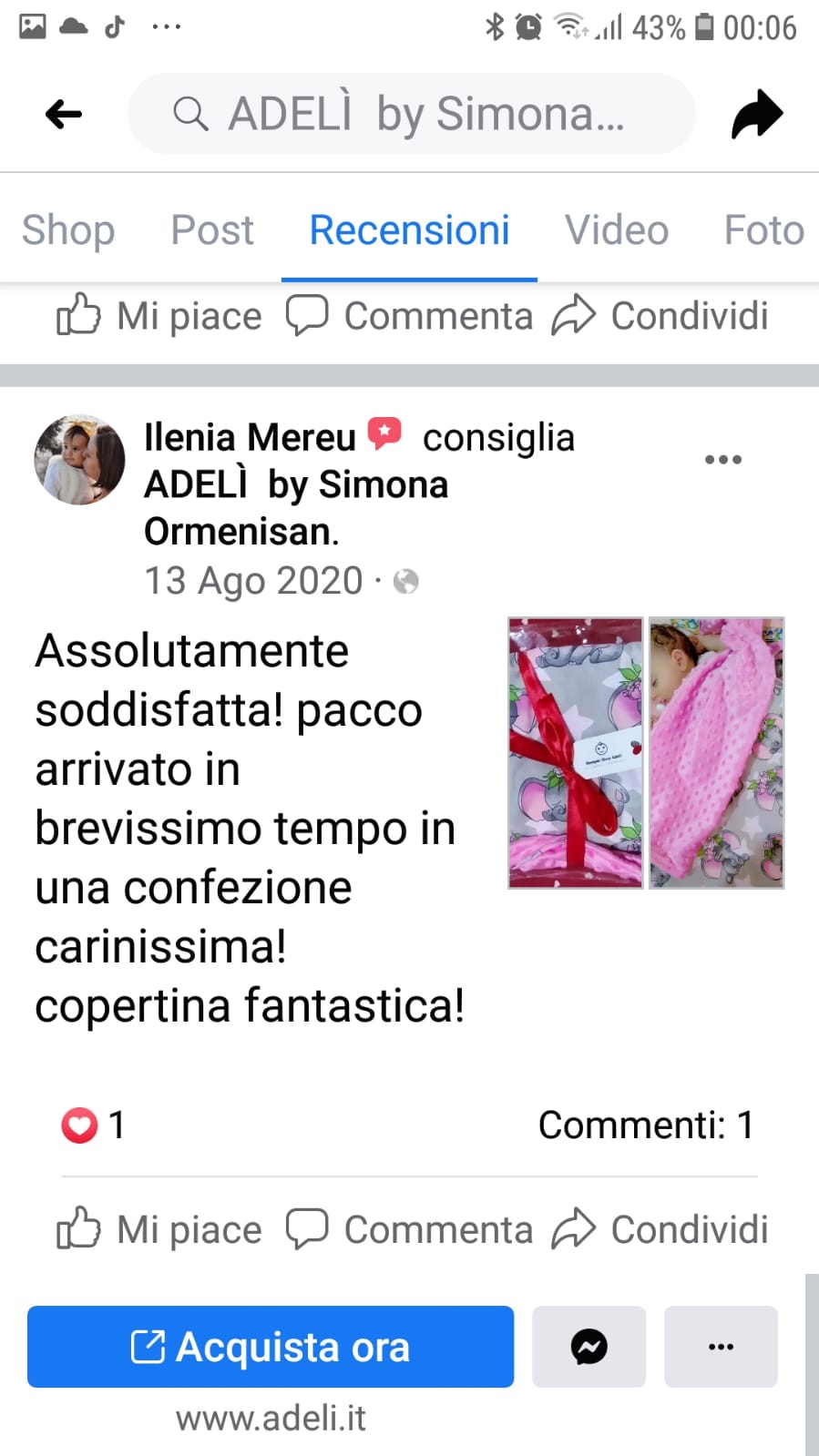Open the Video tab
The width and height of the screenshot is (819, 1456).
[x=617, y=230]
